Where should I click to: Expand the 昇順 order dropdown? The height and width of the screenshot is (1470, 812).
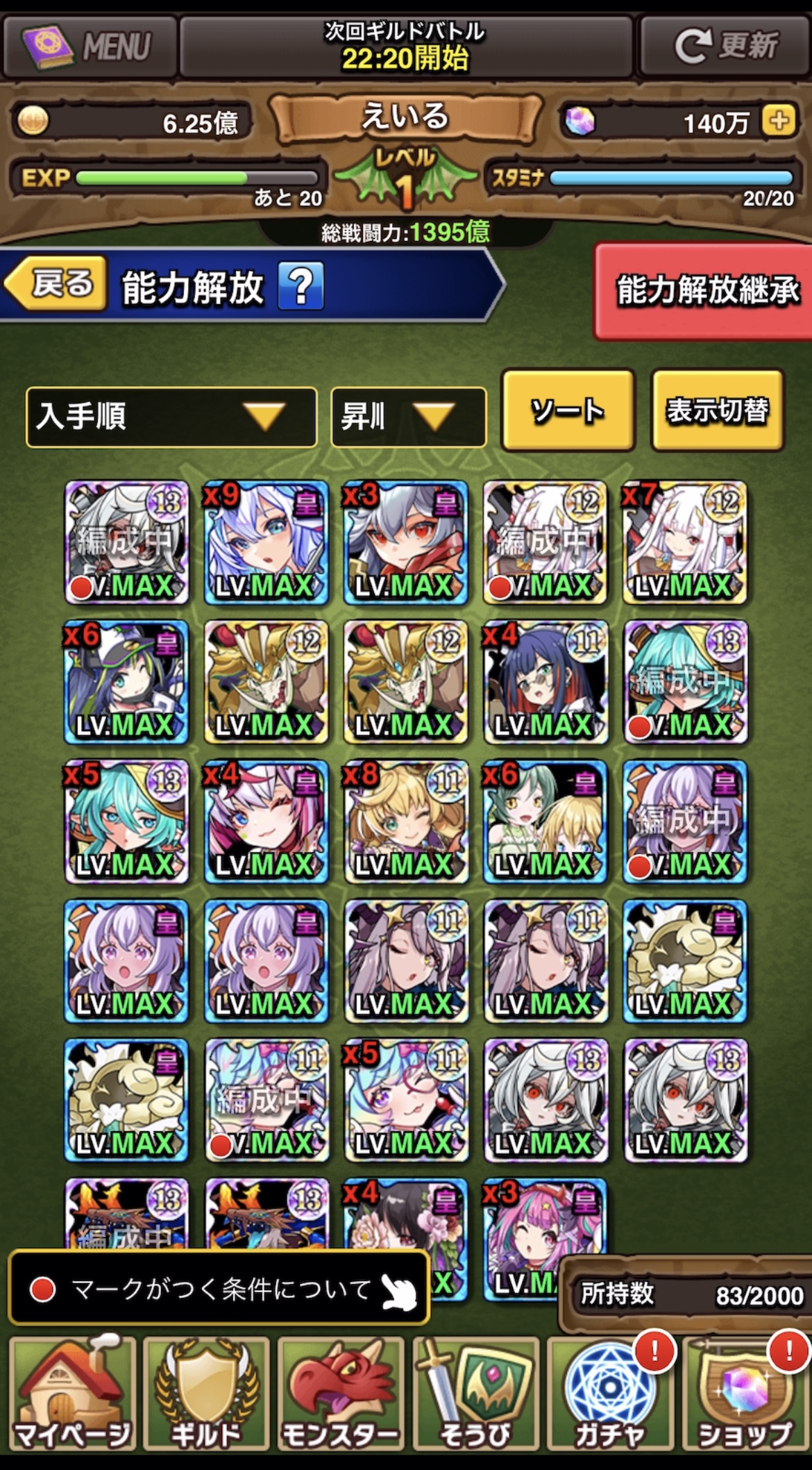coord(408,417)
